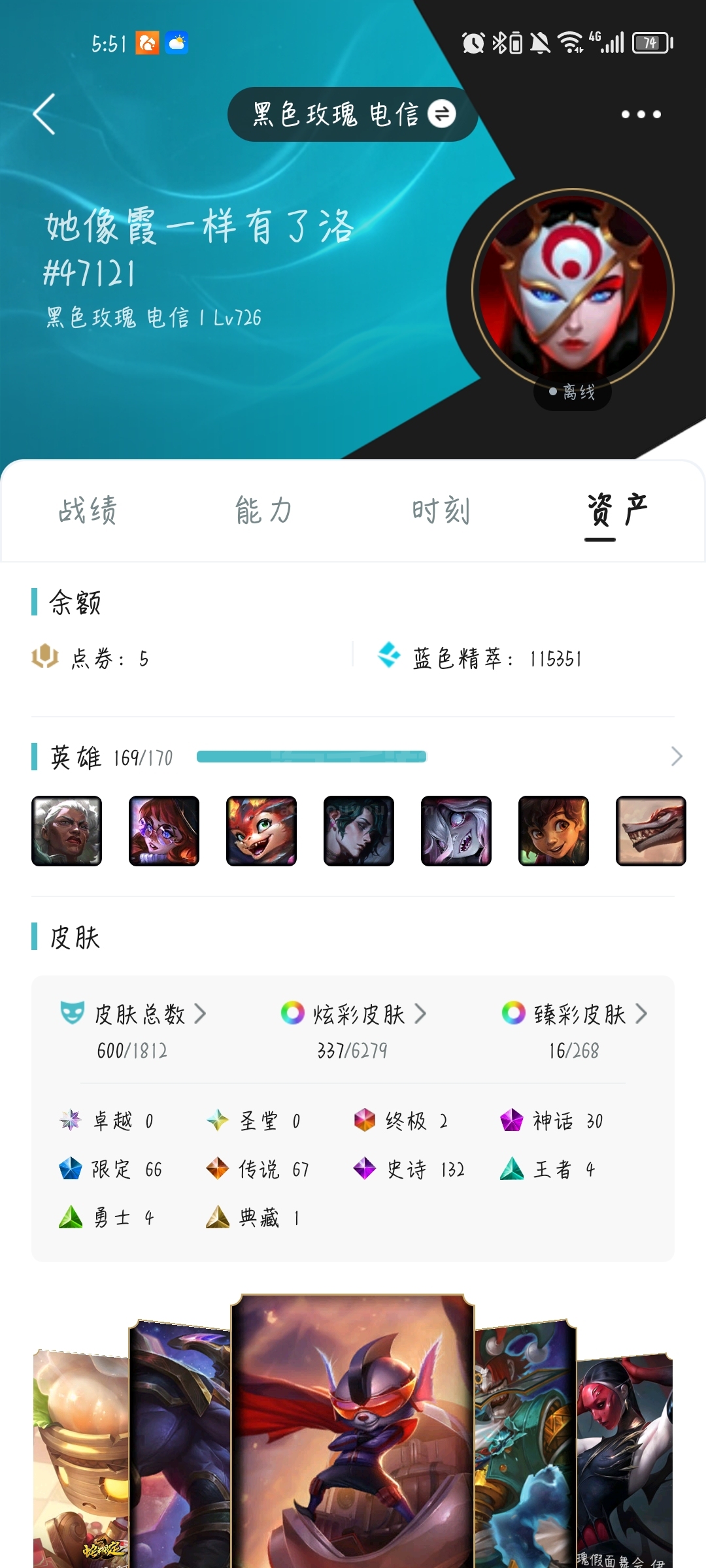Go back using the top-left arrow
Image resolution: width=706 pixels, height=1568 pixels.
pyautogui.click(x=44, y=114)
